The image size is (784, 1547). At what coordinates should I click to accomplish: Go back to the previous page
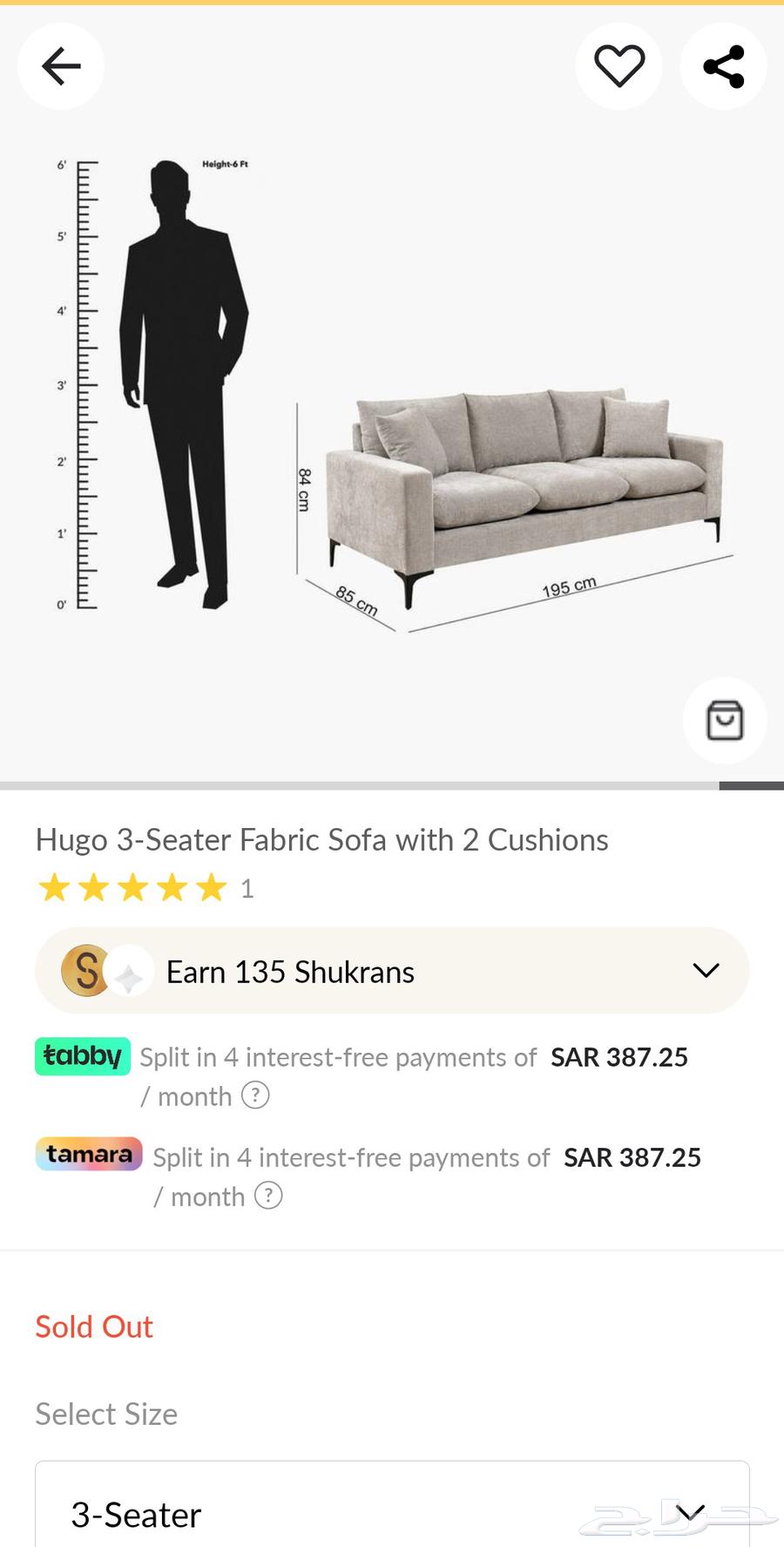coord(61,66)
